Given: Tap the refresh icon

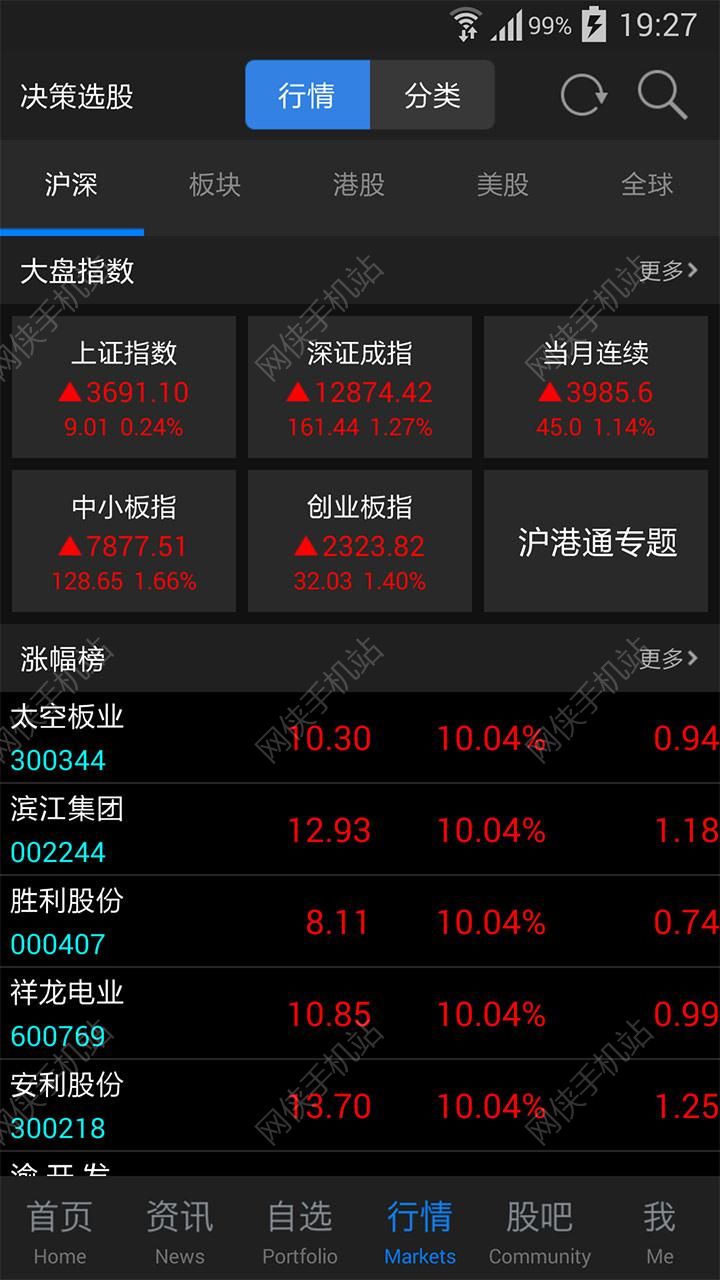Looking at the screenshot, I should coord(584,96).
